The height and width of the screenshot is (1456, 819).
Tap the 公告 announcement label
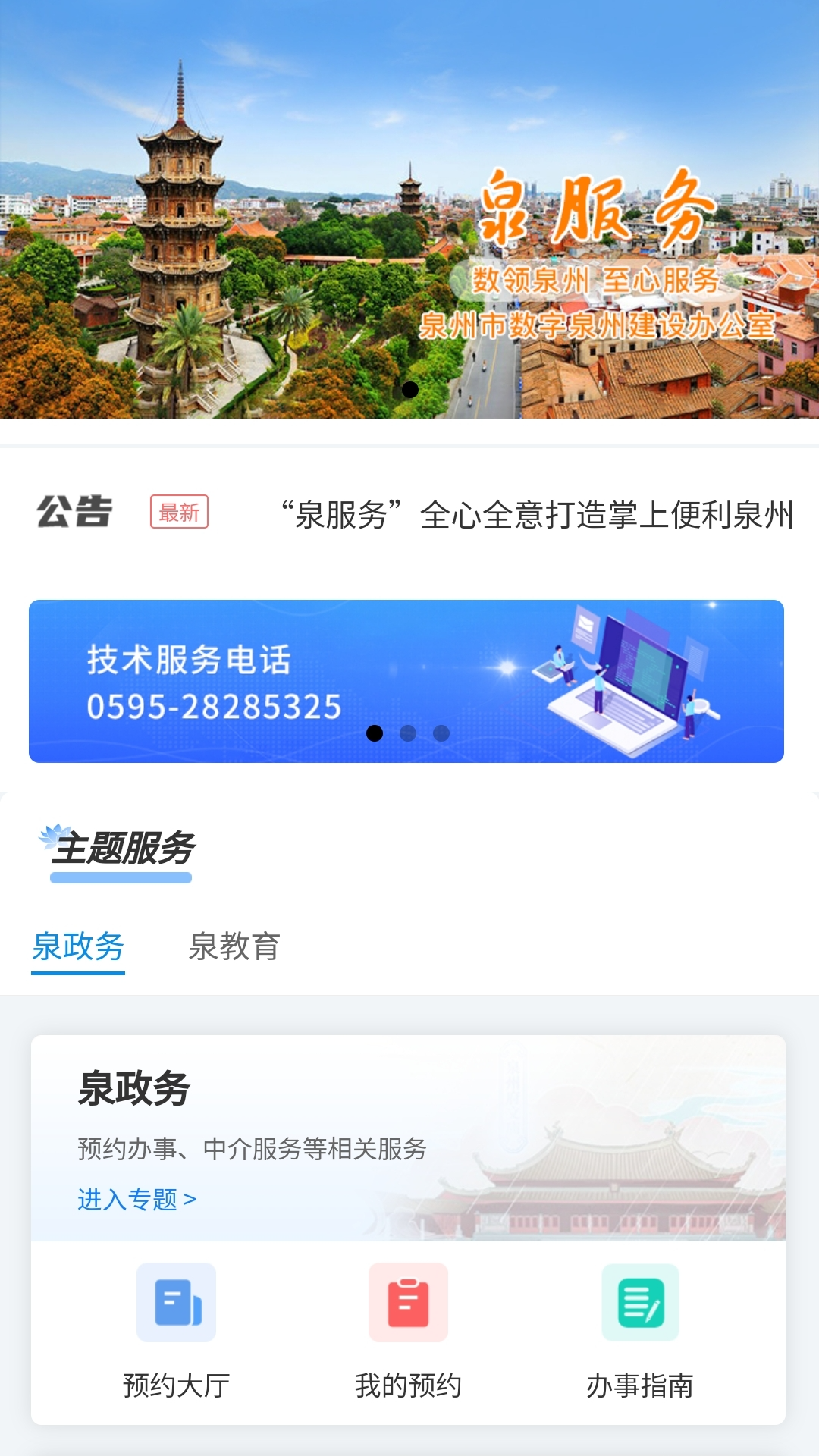click(x=74, y=512)
